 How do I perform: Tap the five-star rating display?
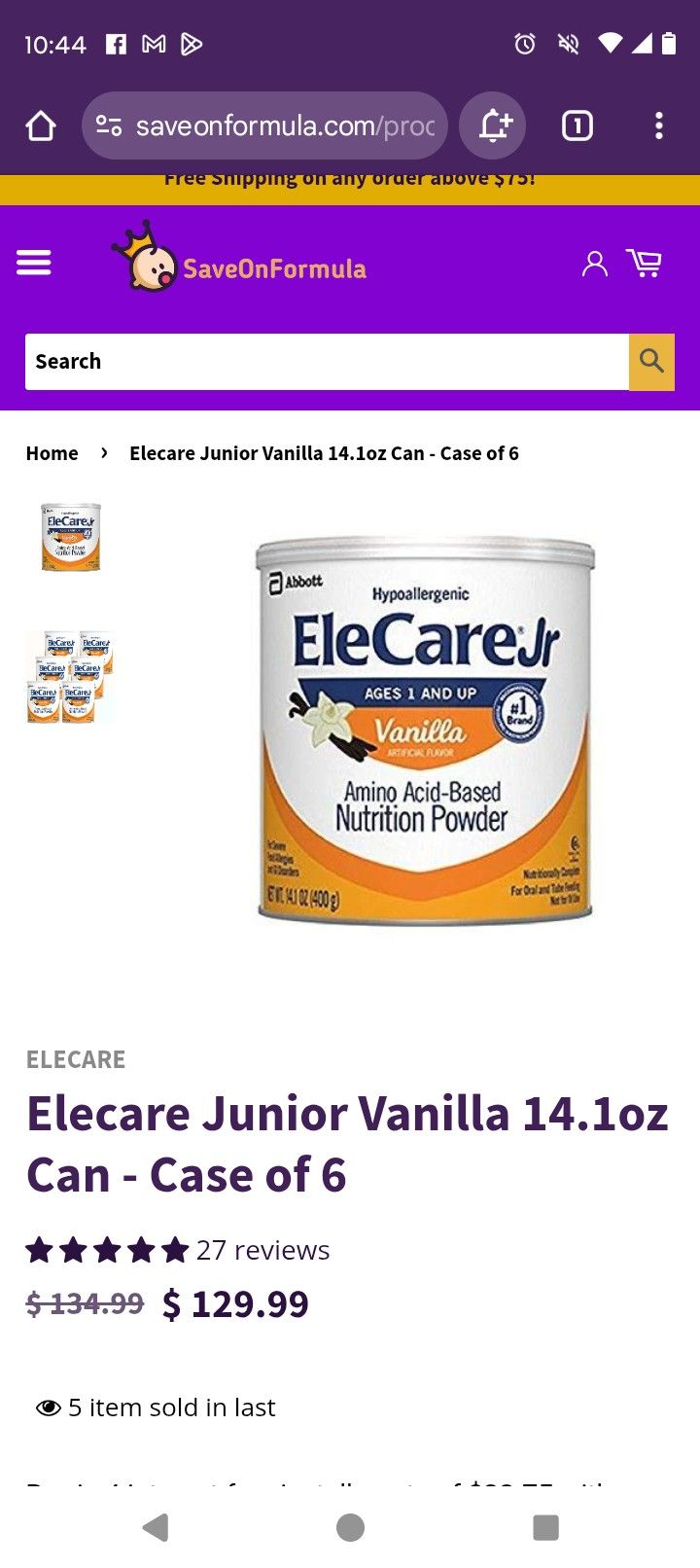coord(107,1250)
